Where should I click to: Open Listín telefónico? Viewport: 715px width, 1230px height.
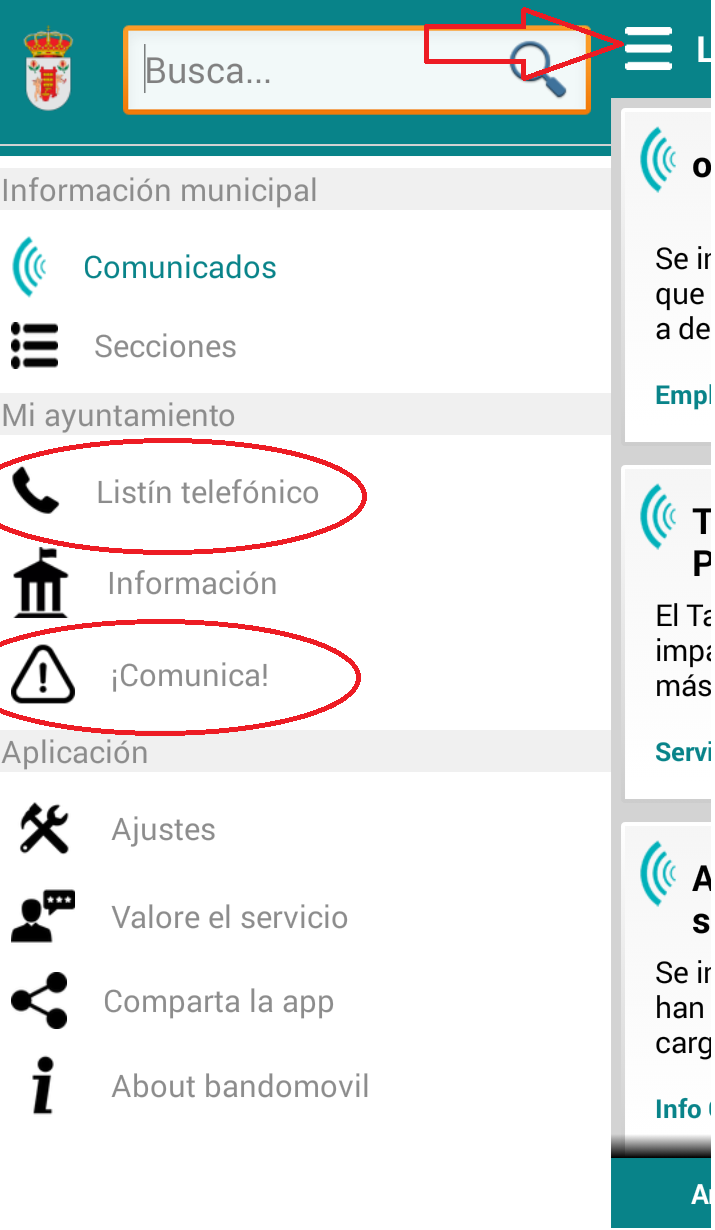(305, 492)
